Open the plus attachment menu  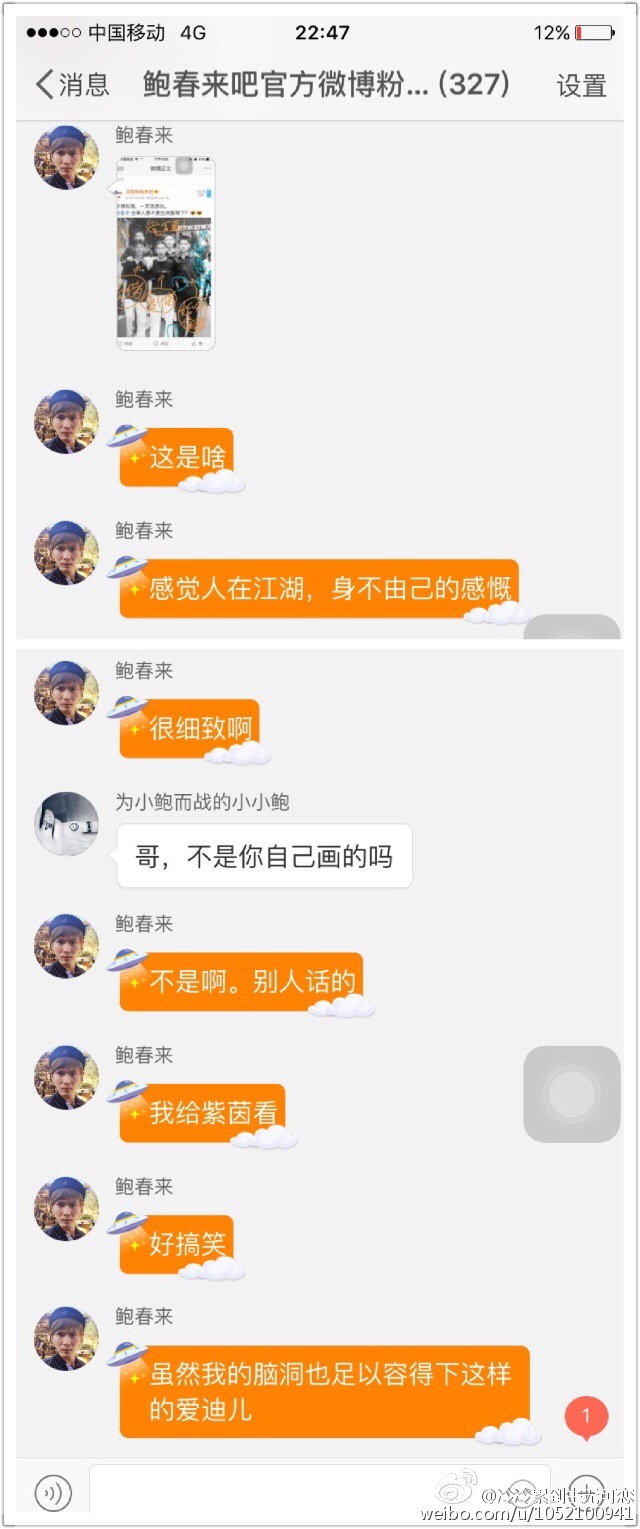(x=587, y=1492)
